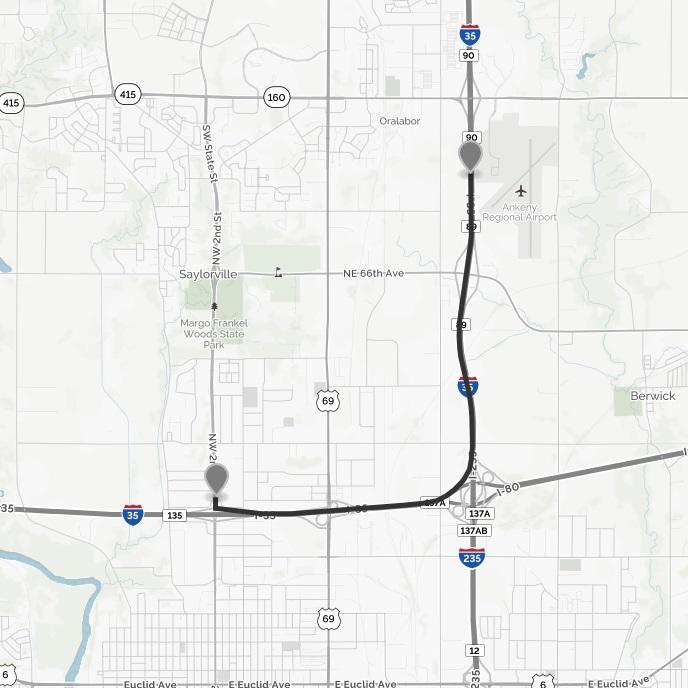Tap the route marker on NW 2nd St
The image size is (688, 688).
pyautogui.click(x=216, y=479)
